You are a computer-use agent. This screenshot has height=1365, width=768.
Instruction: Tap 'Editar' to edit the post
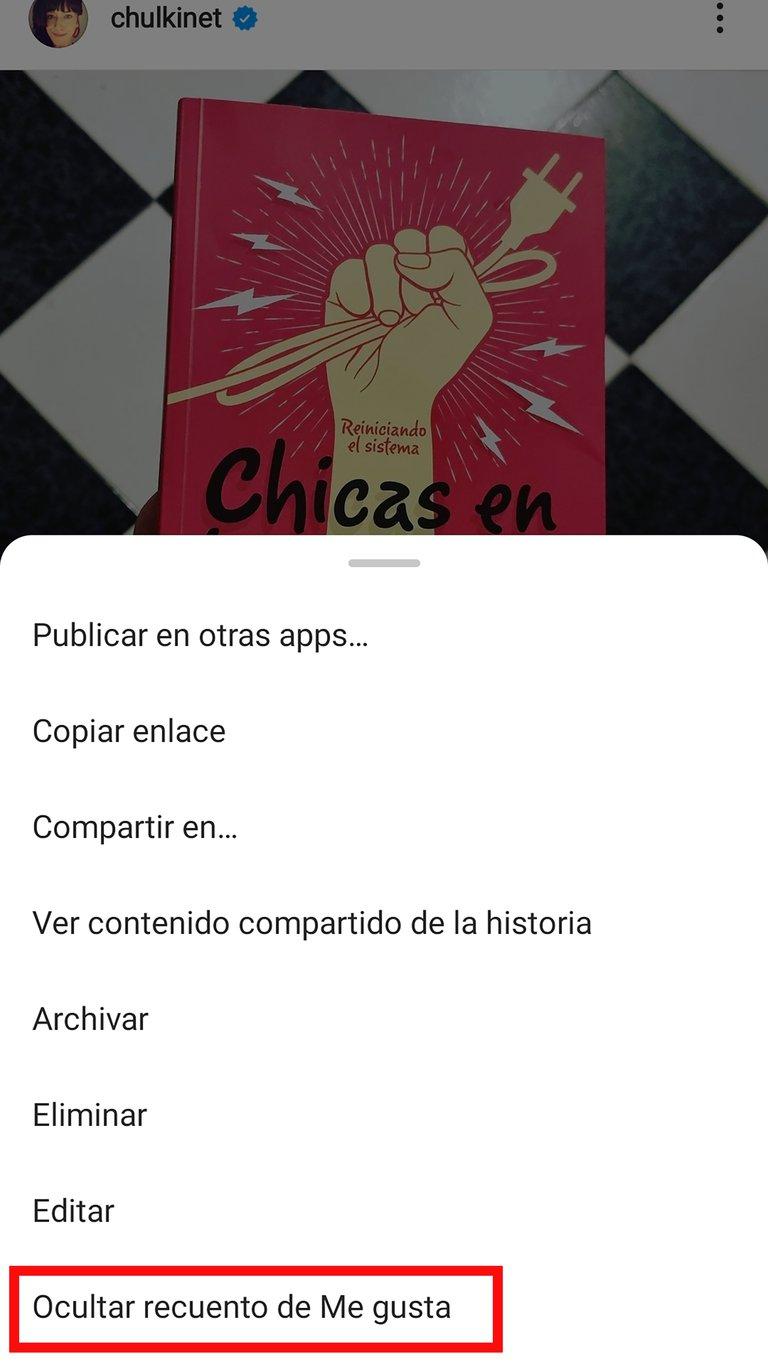point(74,1211)
